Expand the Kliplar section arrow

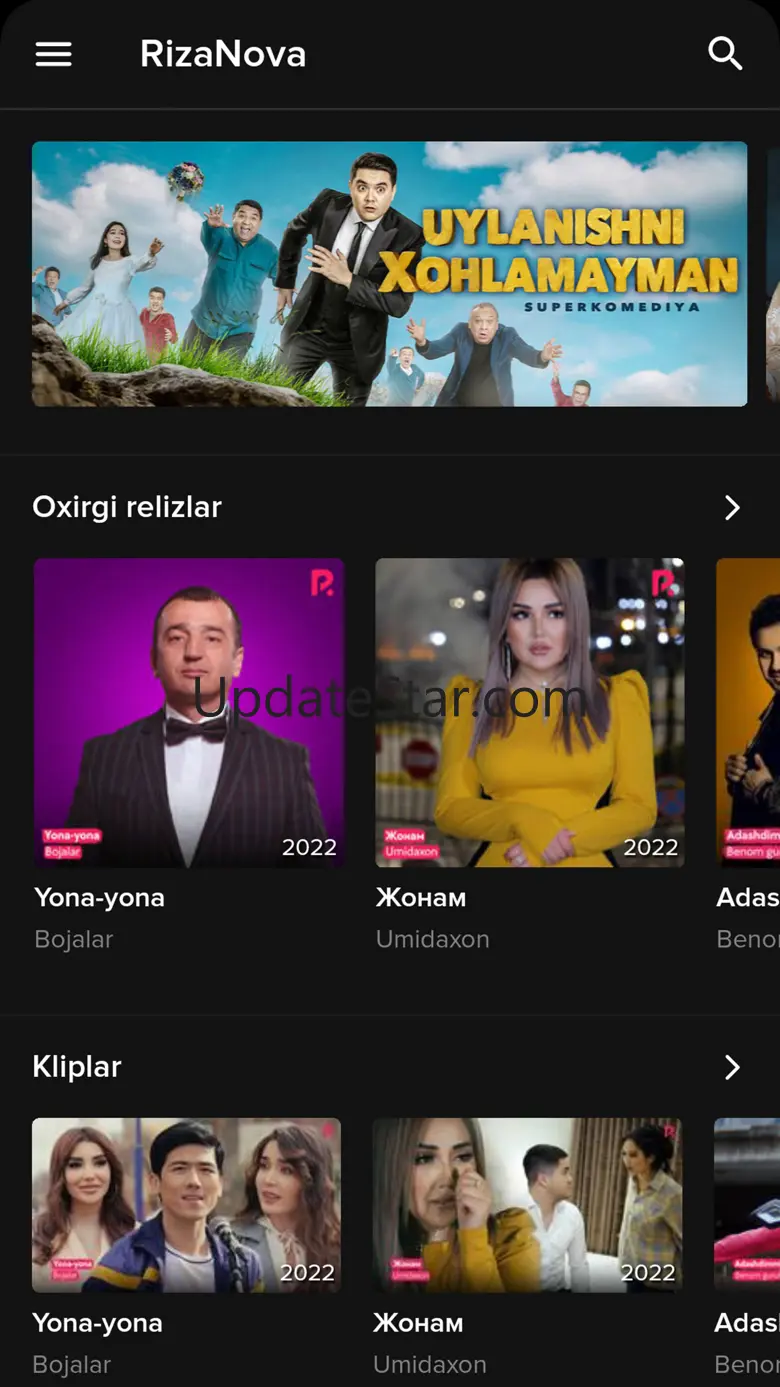732,1067
